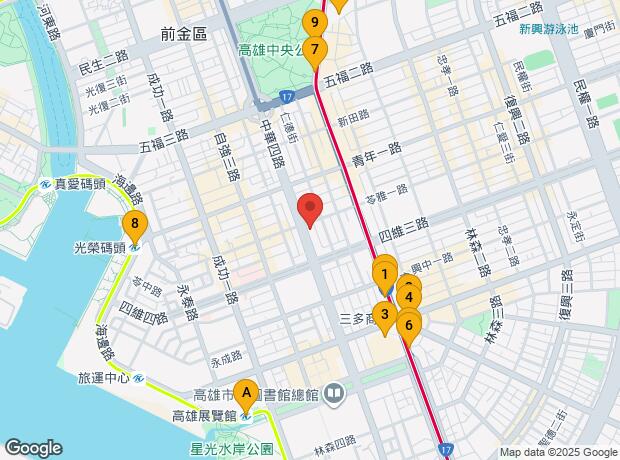This screenshot has width=620, height=460.
Task: Select map marker number 3
Action: tap(384, 314)
